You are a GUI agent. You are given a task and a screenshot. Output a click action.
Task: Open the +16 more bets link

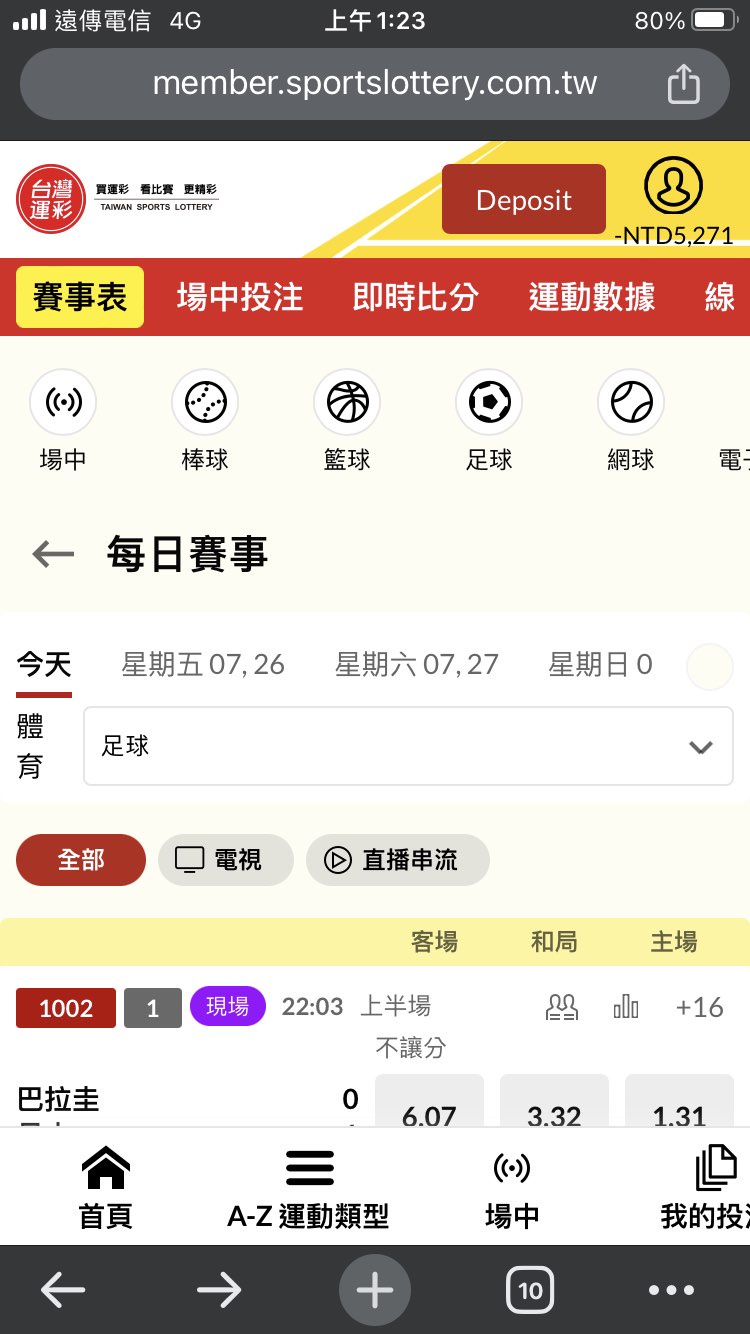(x=699, y=1007)
